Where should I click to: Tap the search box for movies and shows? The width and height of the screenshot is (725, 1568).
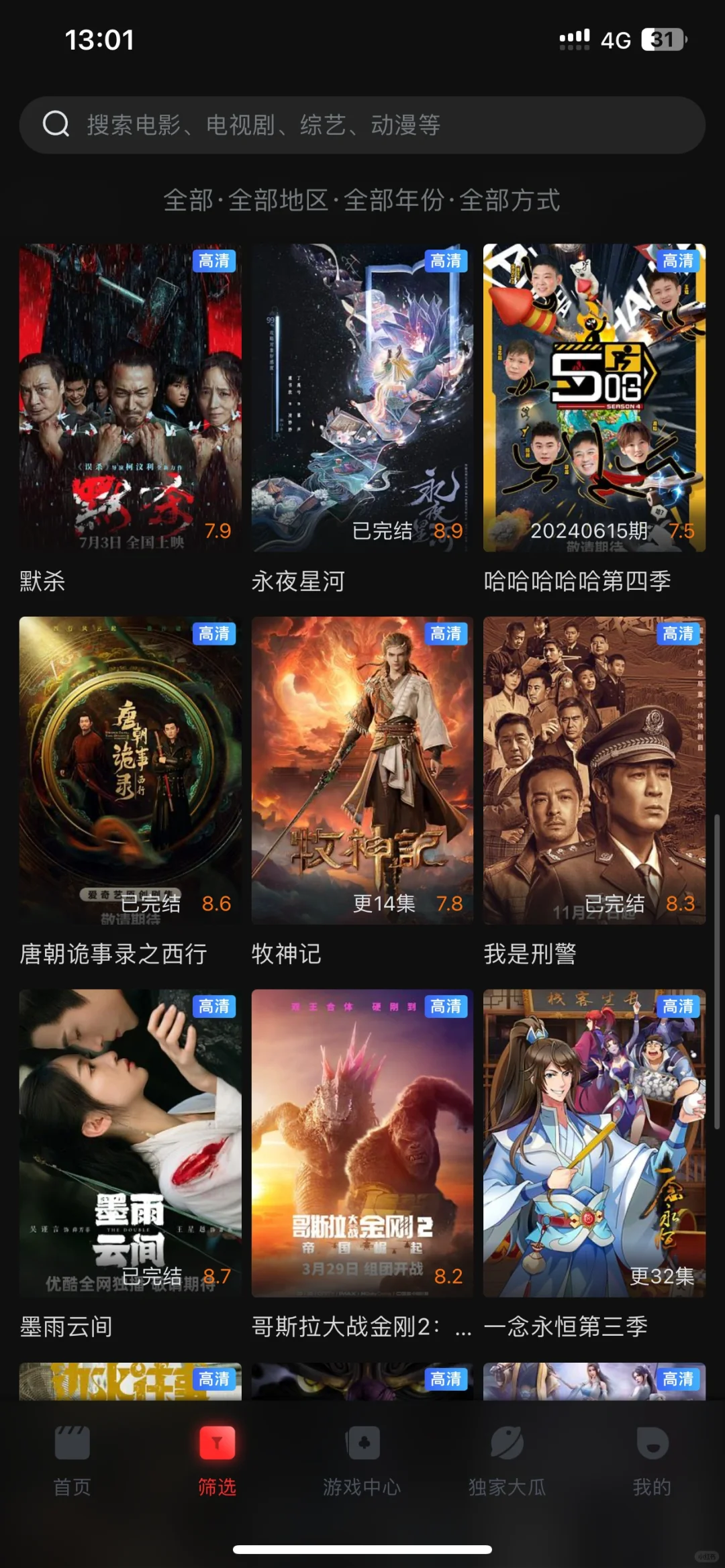(362, 125)
